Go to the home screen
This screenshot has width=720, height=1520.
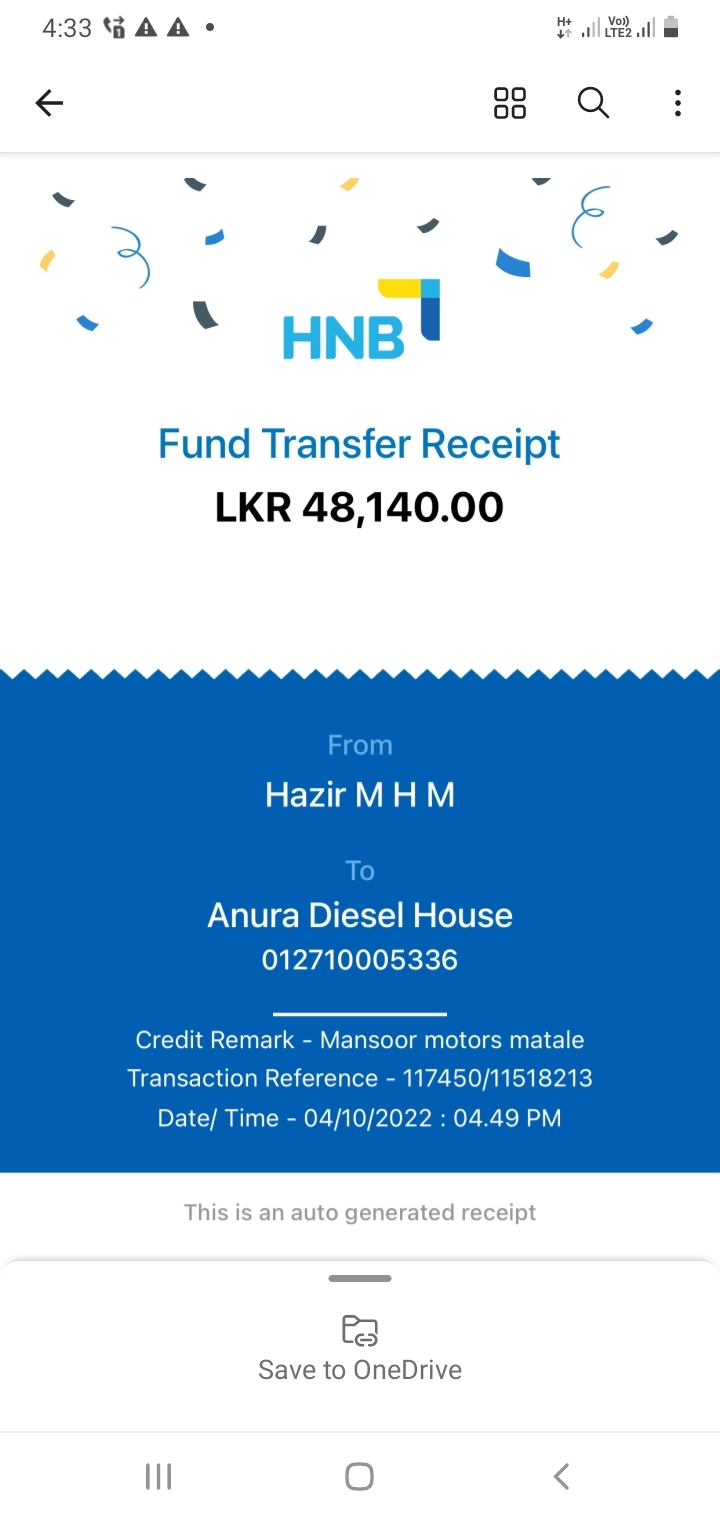359,1476
